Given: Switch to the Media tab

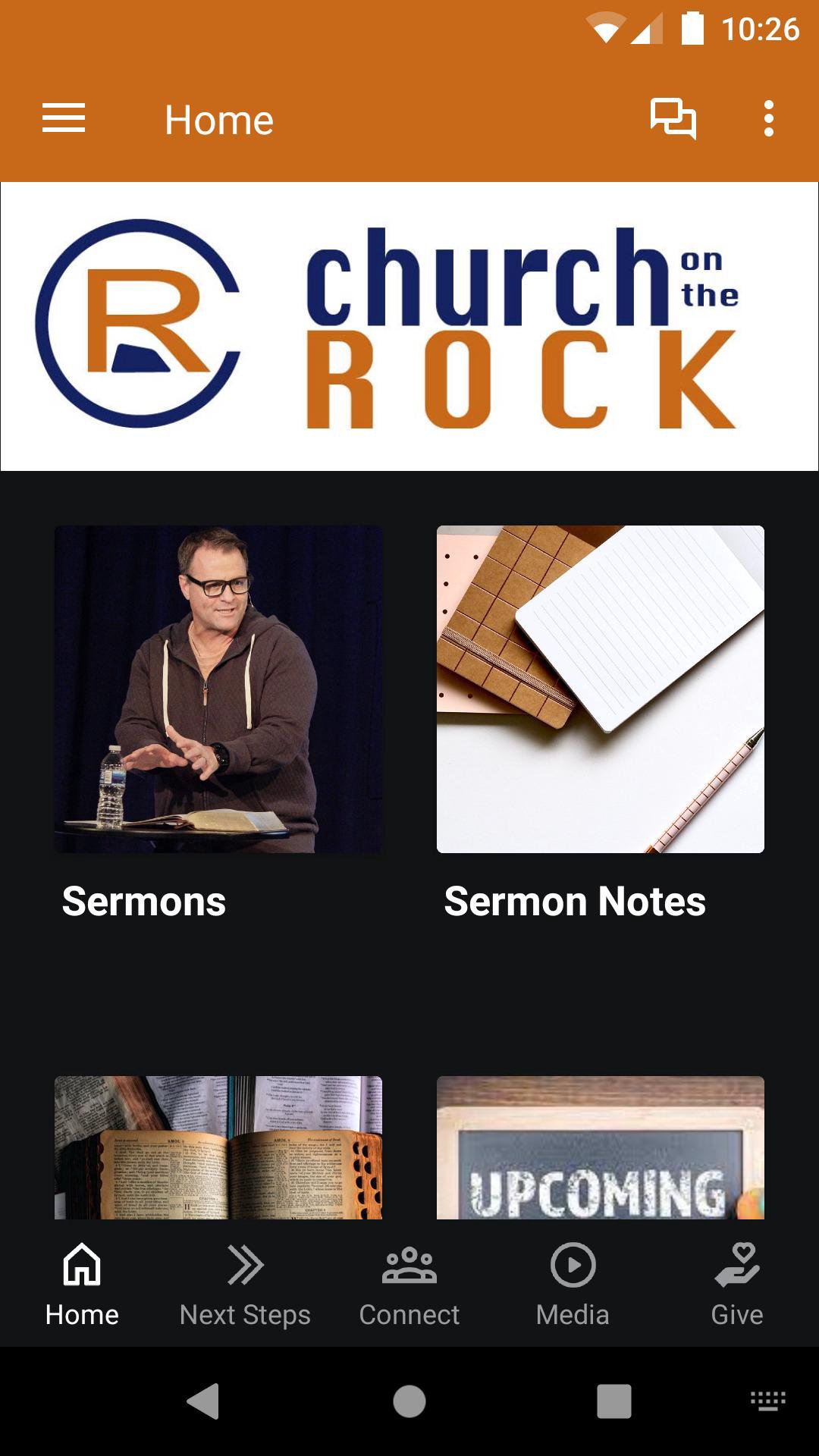Looking at the screenshot, I should click(x=573, y=1283).
